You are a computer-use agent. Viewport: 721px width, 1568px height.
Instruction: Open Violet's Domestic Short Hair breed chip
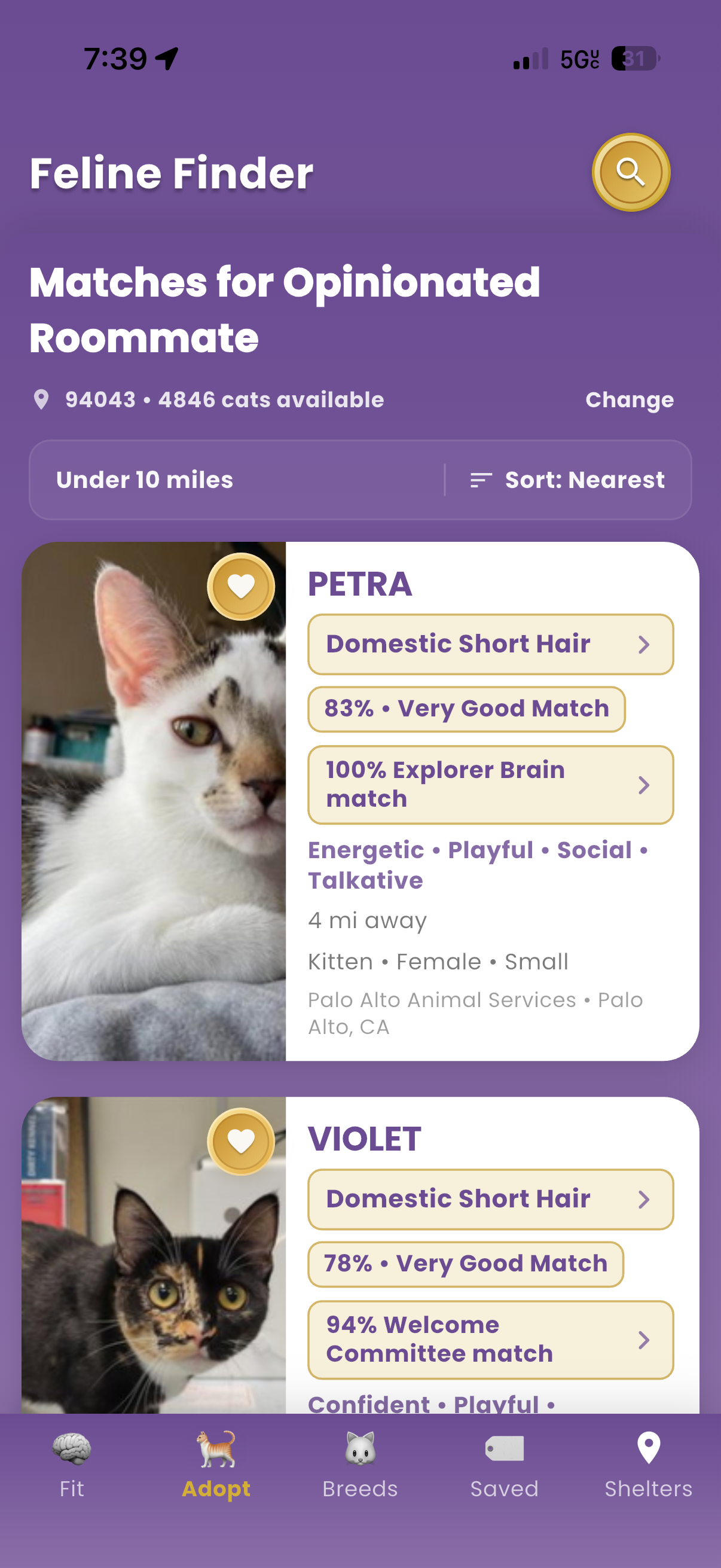[x=490, y=1199]
